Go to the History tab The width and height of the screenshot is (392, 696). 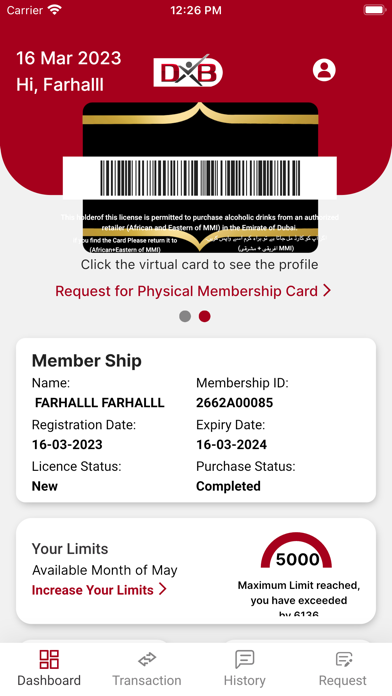pos(245,669)
